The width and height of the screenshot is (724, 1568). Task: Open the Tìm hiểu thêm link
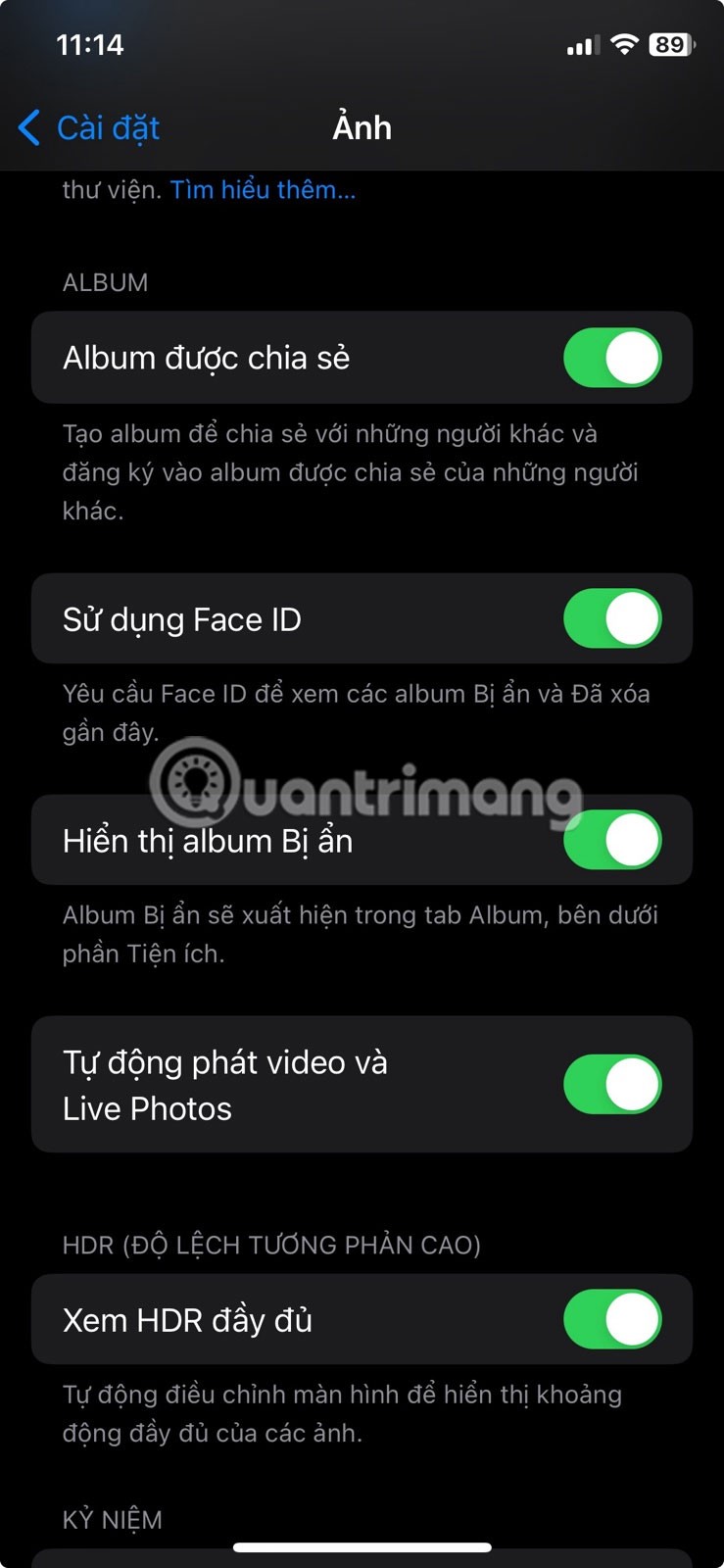263,190
